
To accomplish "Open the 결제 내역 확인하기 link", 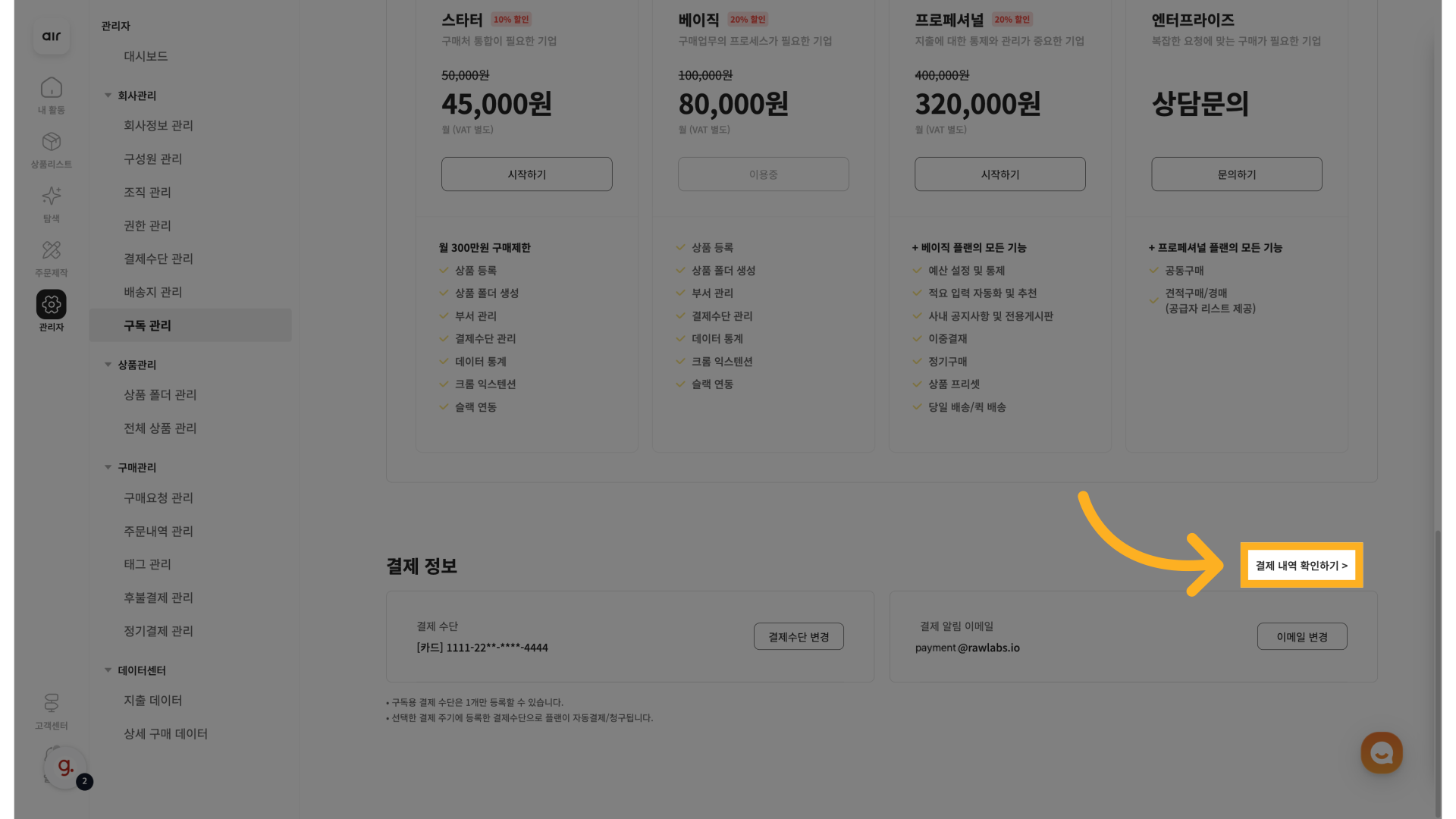I will coord(1301,566).
